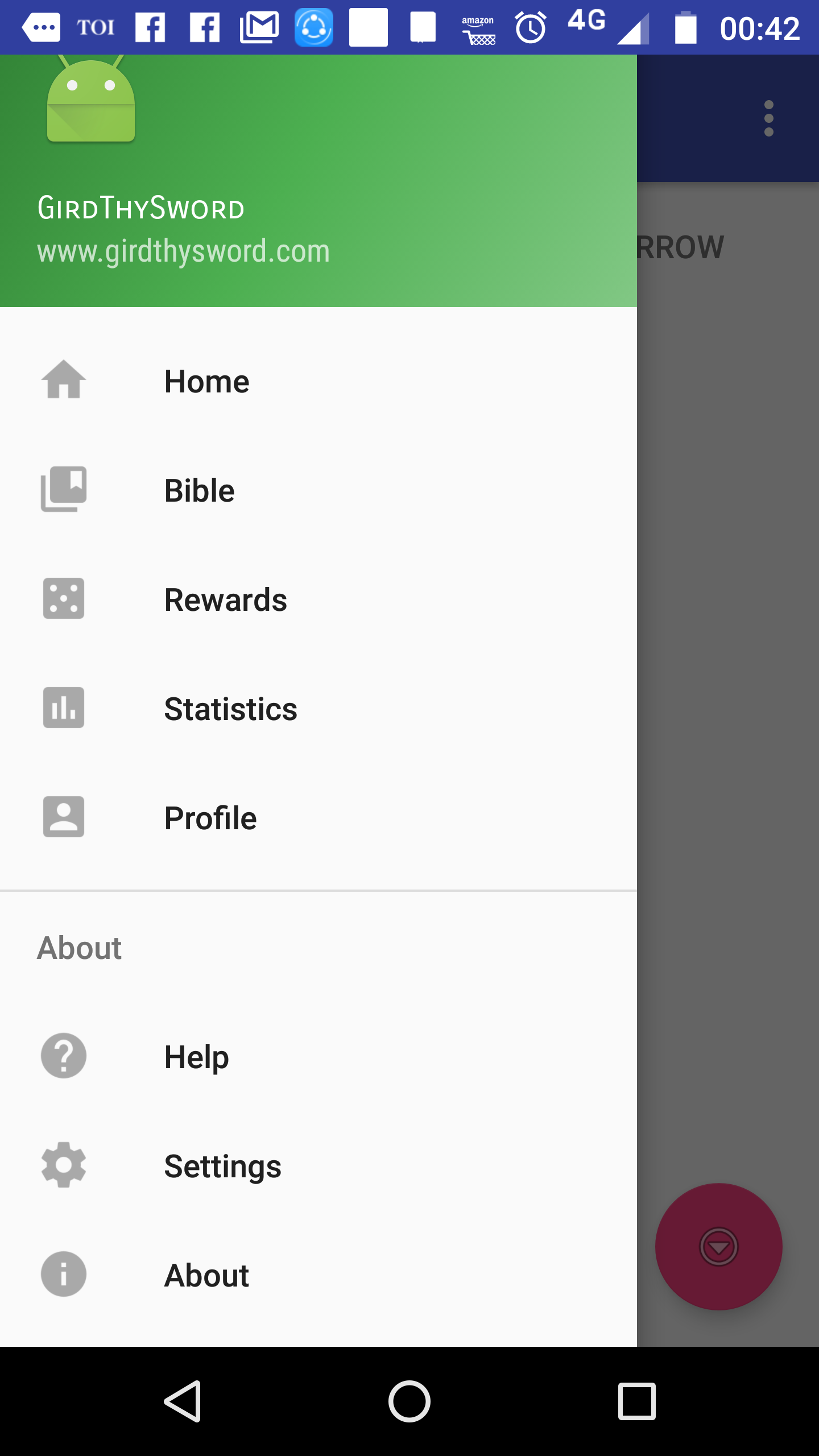The image size is (819, 1456).
Task: Open the three-dot overflow menu
Action: tap(768, 118)
